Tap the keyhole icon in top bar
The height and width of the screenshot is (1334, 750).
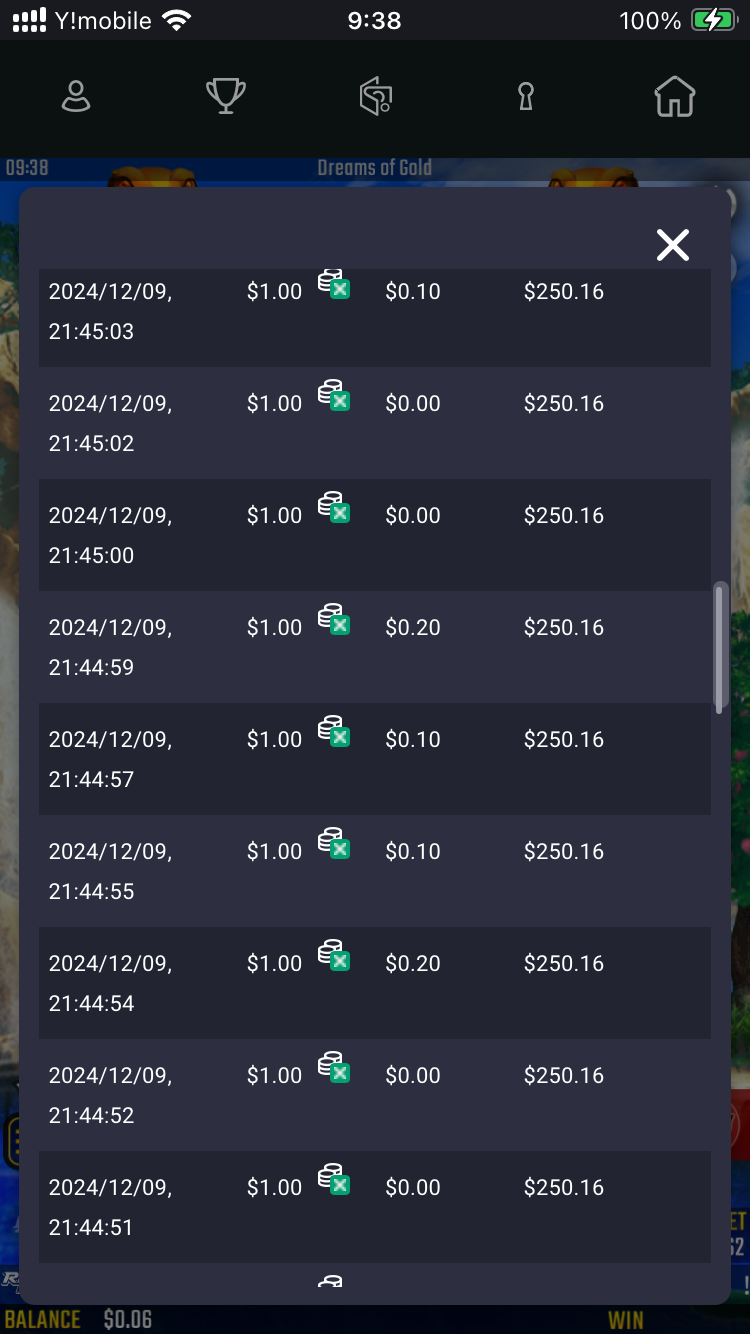[x=526, y=97]
